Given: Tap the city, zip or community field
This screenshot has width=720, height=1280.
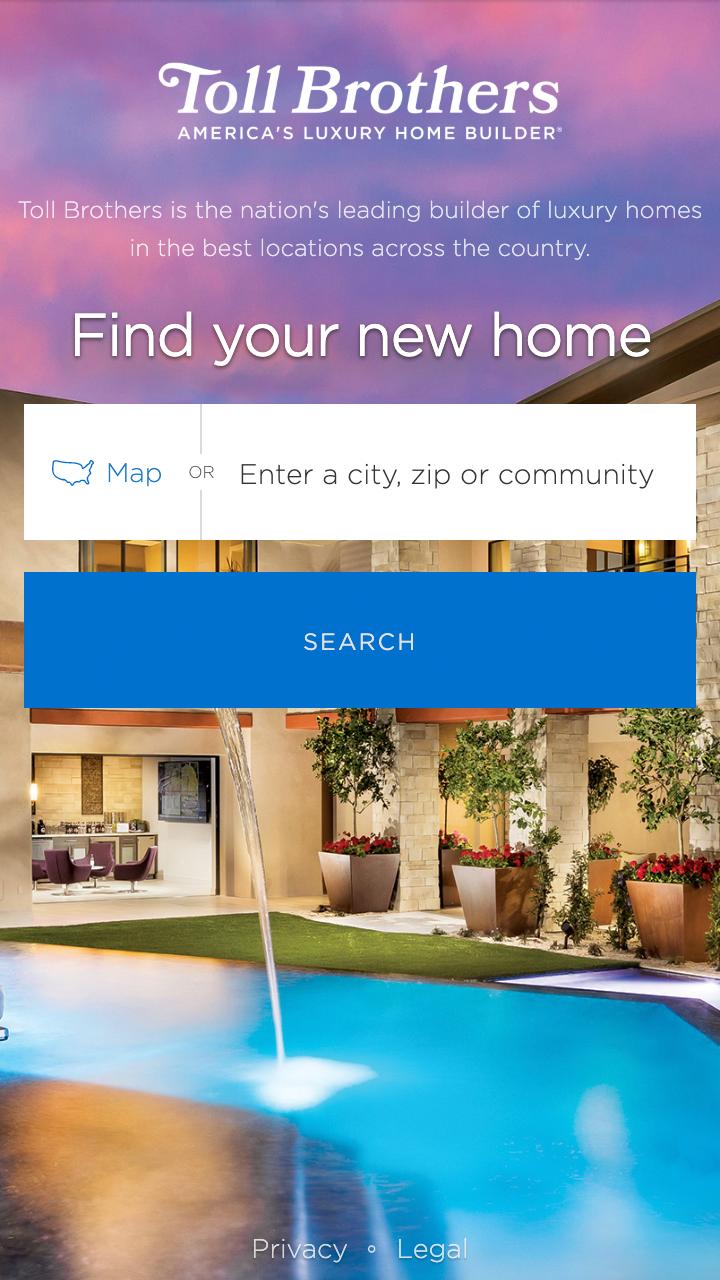Looking at the screenshot, I should 446,474.
